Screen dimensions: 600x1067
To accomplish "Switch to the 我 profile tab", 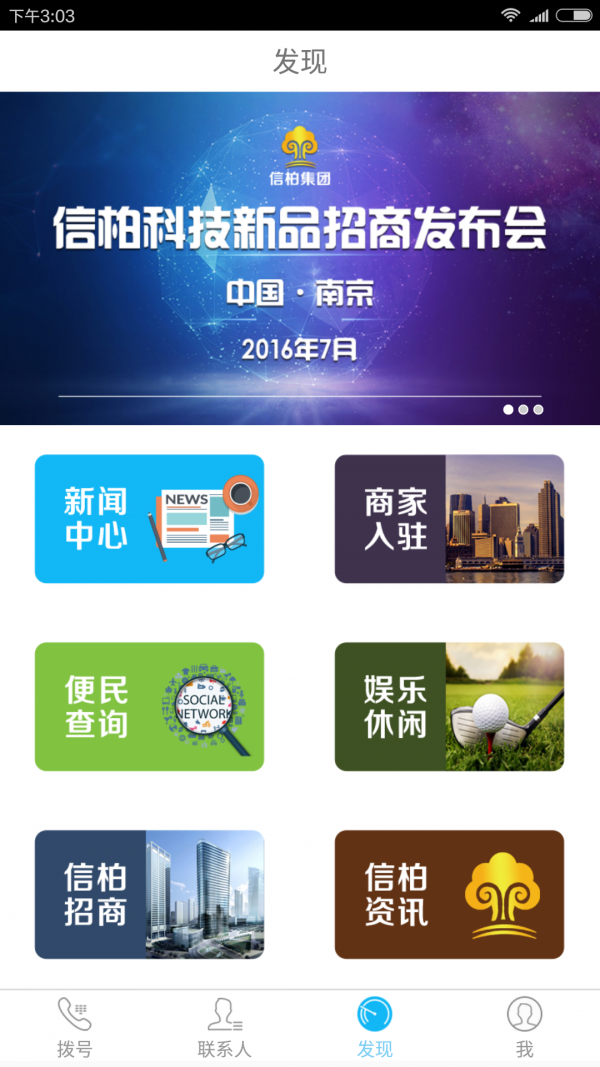I will pyautogui.click(x=524, y=1027).
